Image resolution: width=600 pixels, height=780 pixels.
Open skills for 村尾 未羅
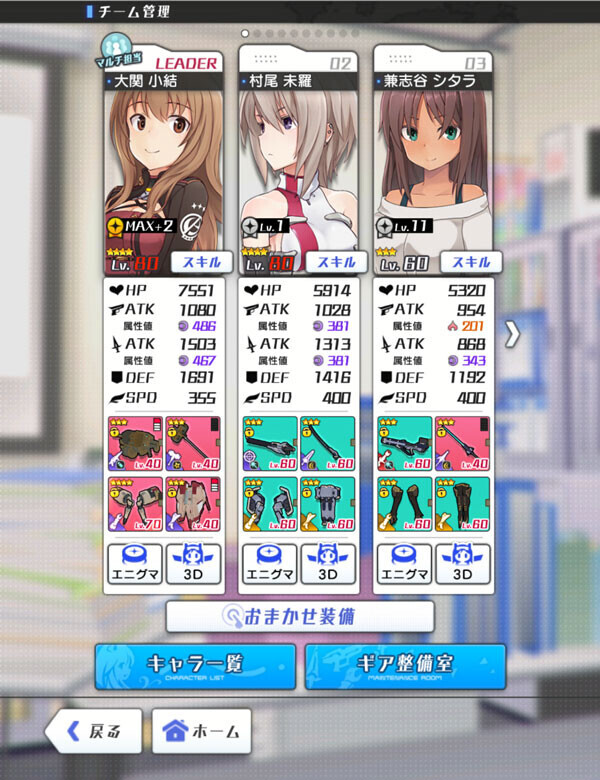pos(334,263)
